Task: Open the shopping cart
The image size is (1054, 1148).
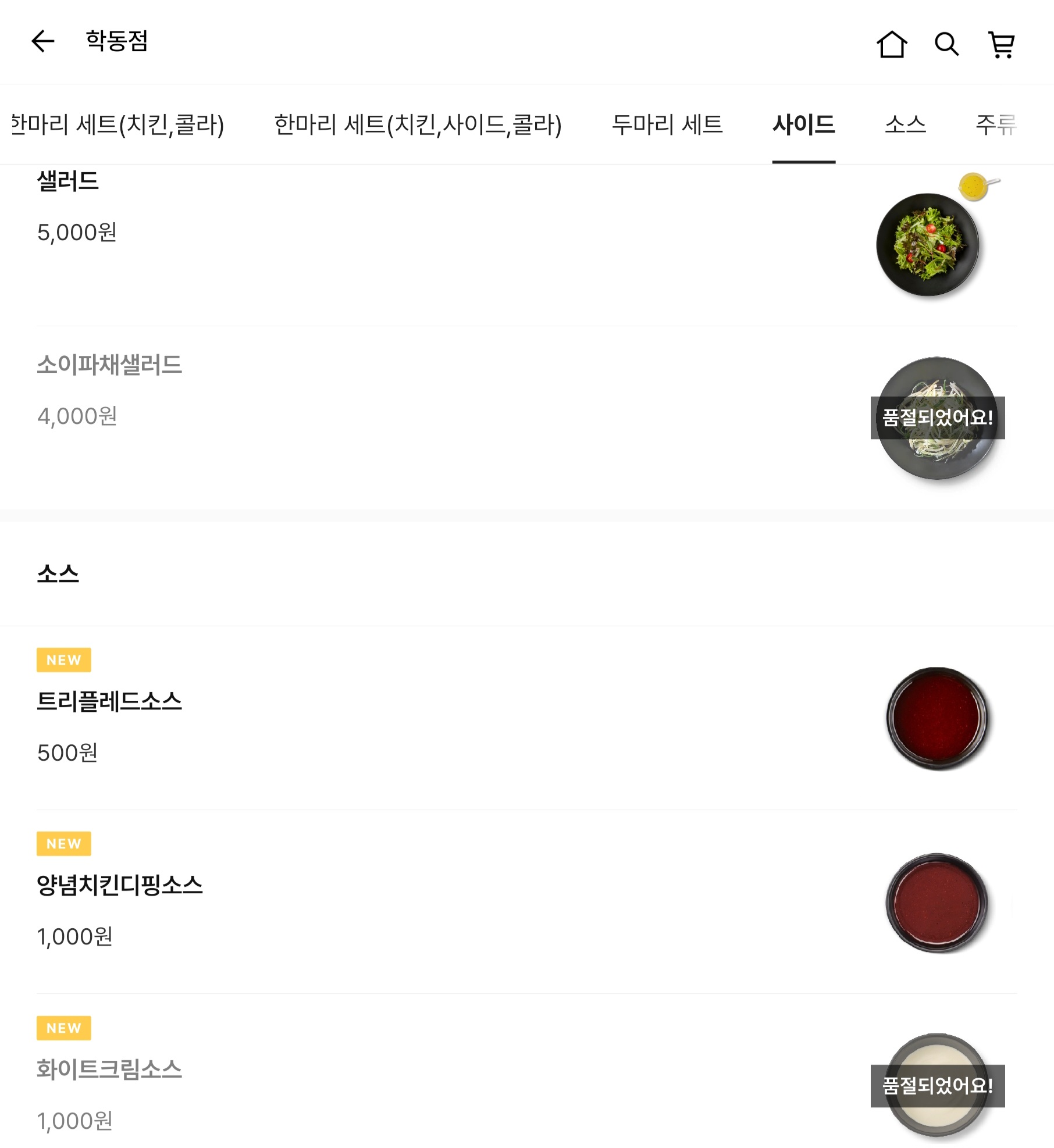Action: click(x=1001, y=44)
